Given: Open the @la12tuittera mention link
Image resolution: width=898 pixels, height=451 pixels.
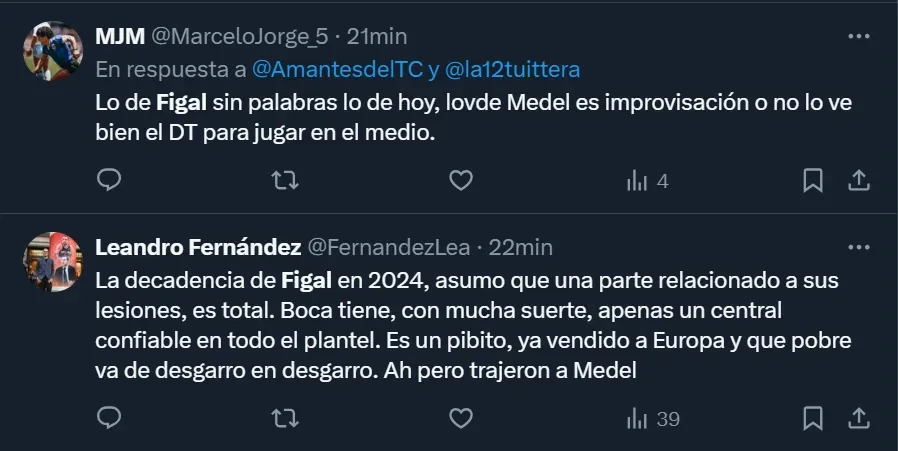Looking at the screenshot, I should [x=512, y=69].
